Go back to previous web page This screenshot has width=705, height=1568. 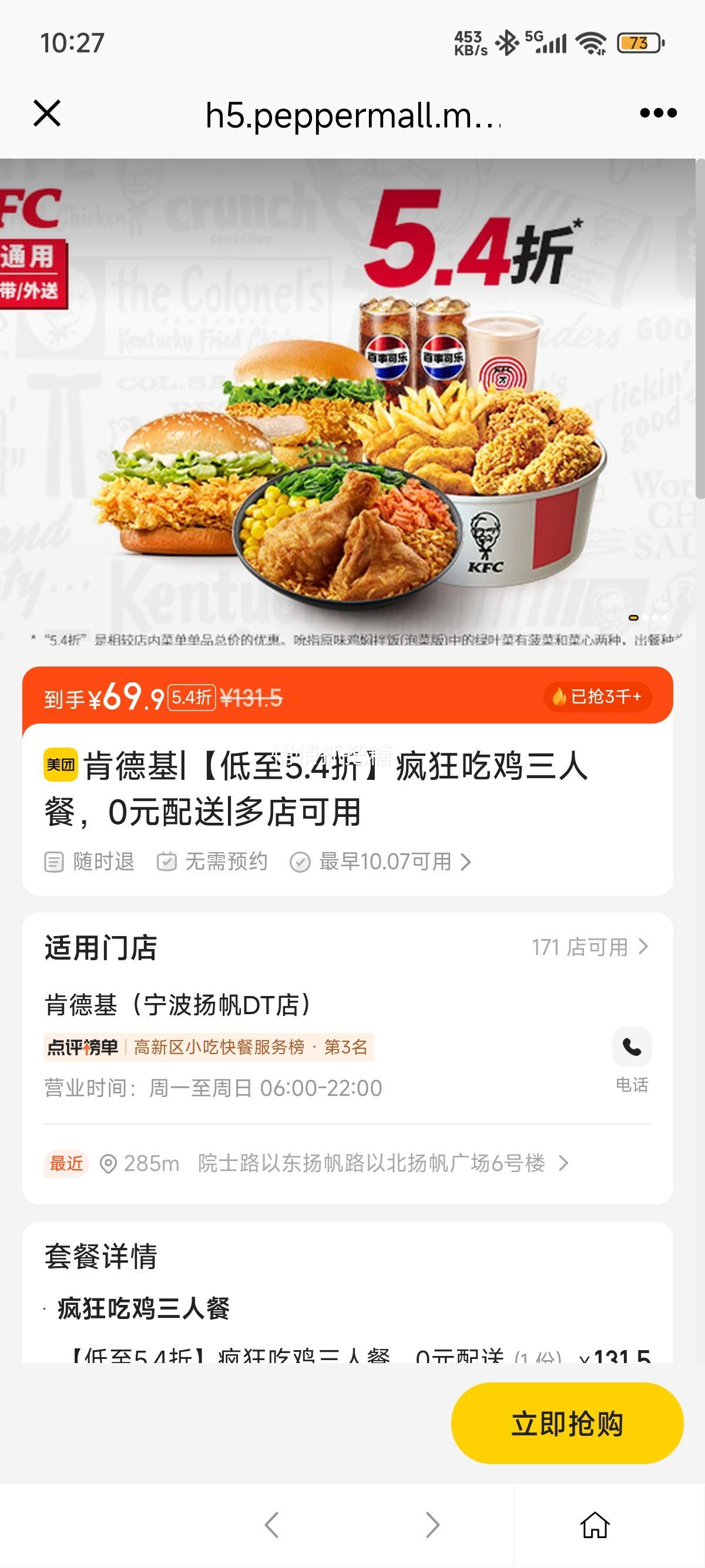coord(271,1525)
